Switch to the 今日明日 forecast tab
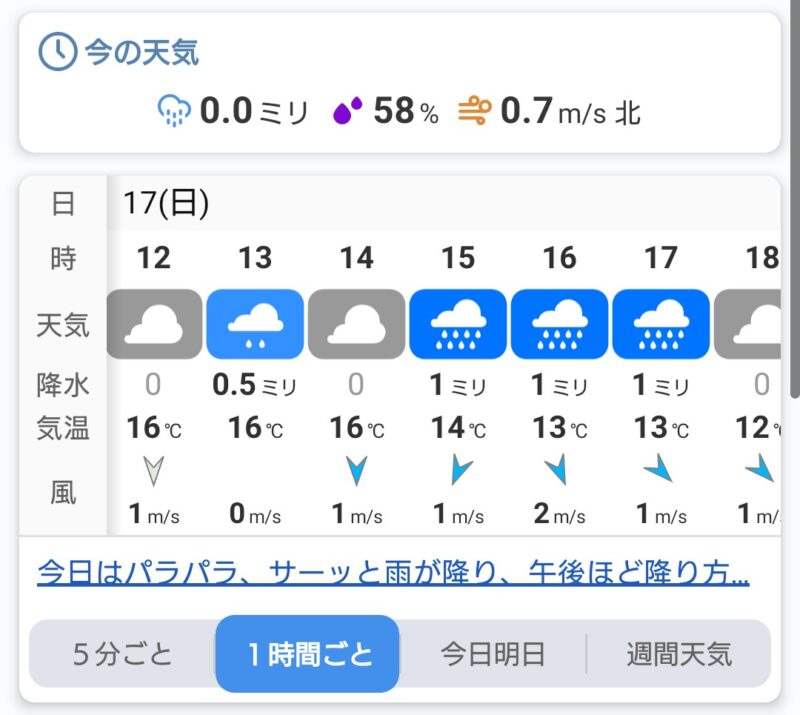 pos(493,654)
